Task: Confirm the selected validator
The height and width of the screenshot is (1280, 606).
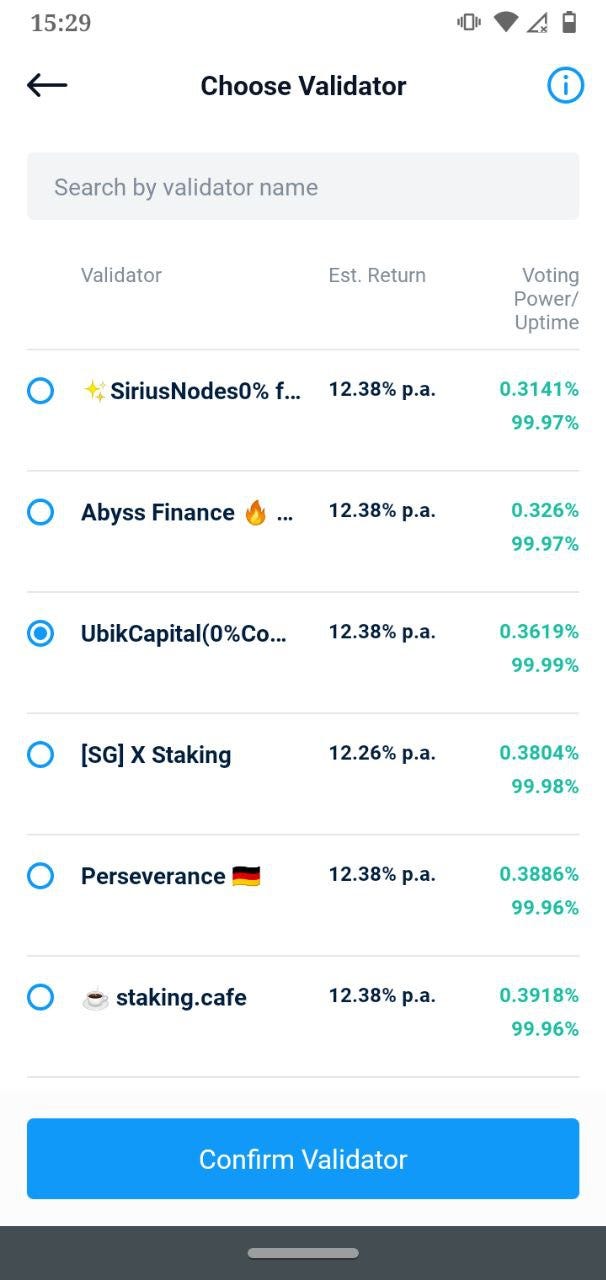Action: [x=303, y=1159]
